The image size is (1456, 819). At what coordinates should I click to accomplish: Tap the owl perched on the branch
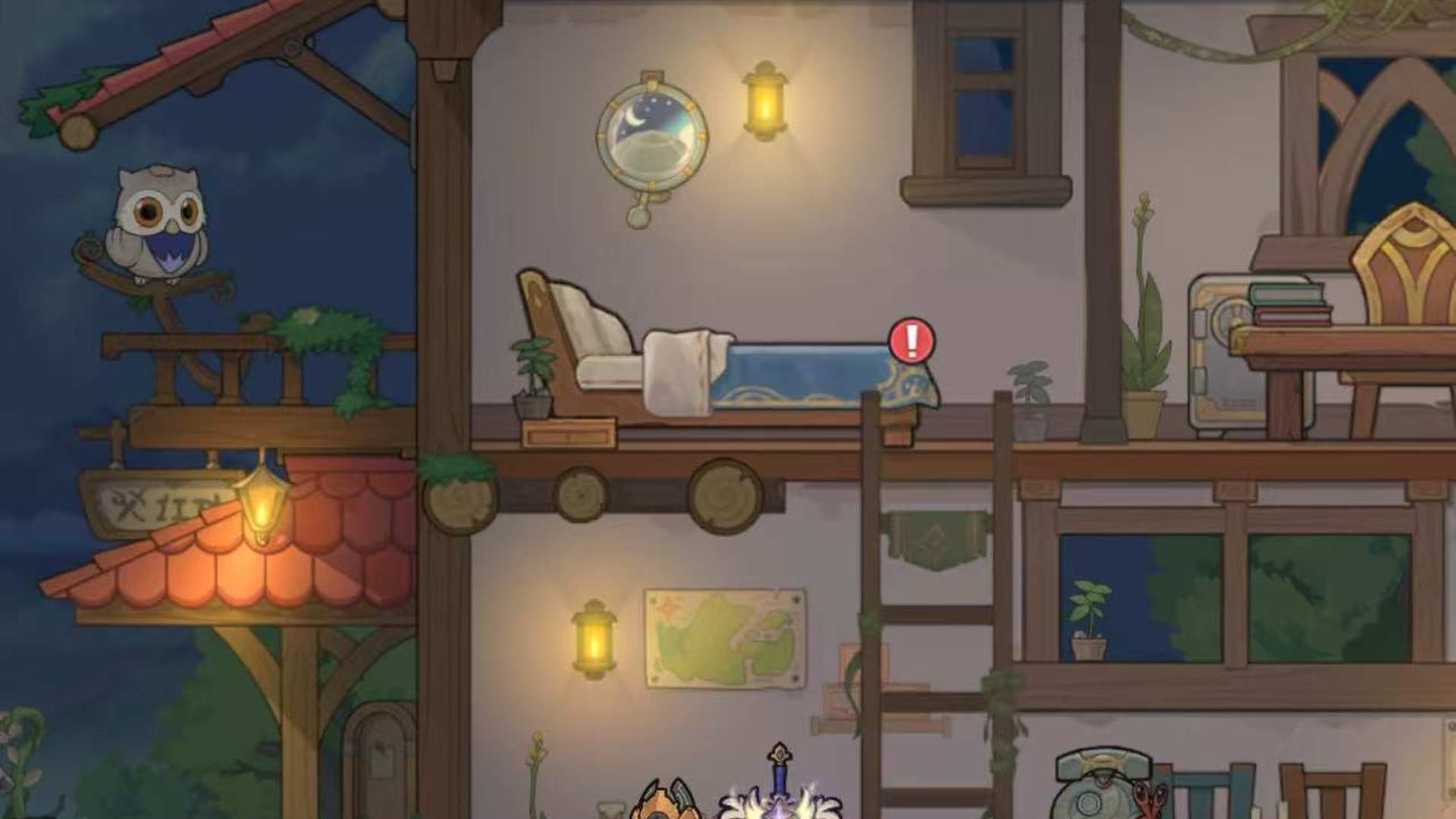point(158,221)
